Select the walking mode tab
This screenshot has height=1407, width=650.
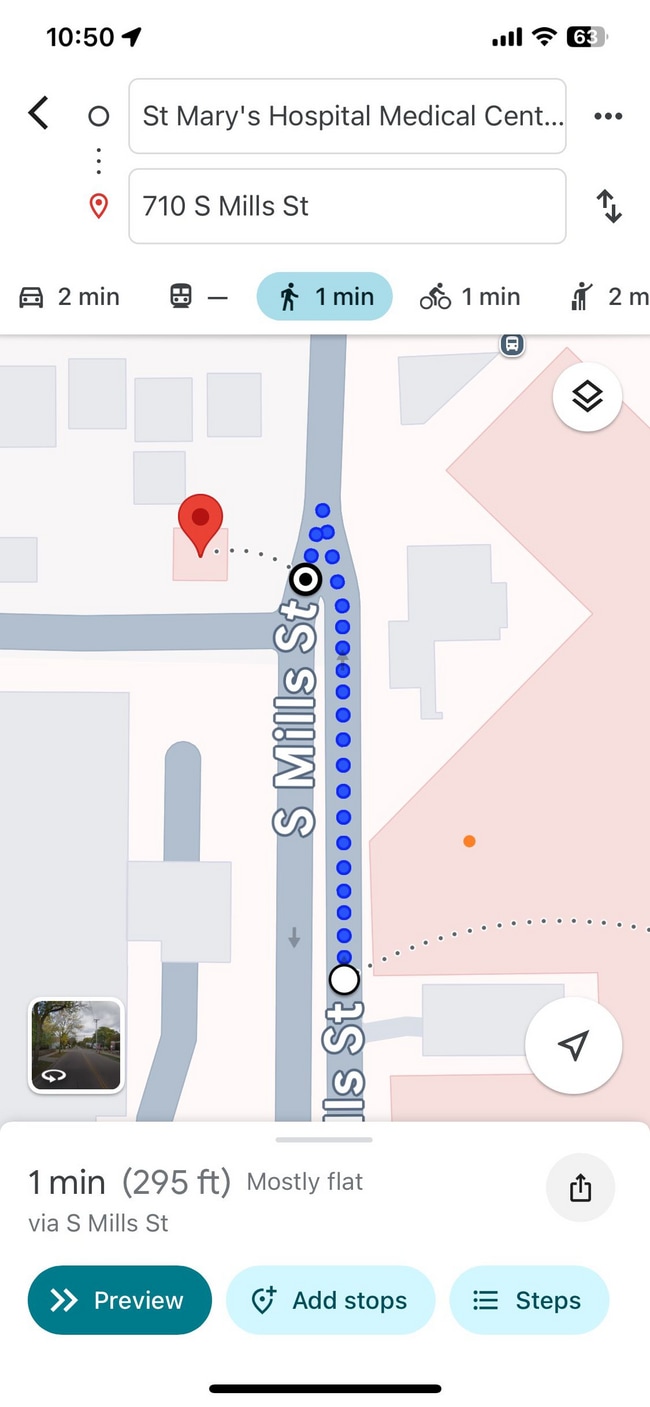[324, 297]
